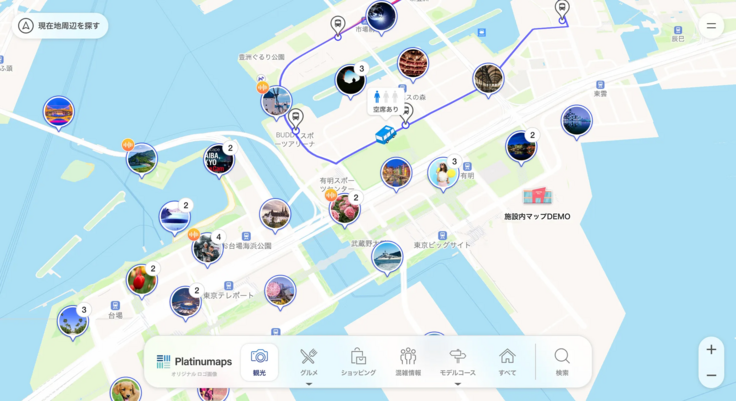Switch to the ショッピング tab

(358, 361)
